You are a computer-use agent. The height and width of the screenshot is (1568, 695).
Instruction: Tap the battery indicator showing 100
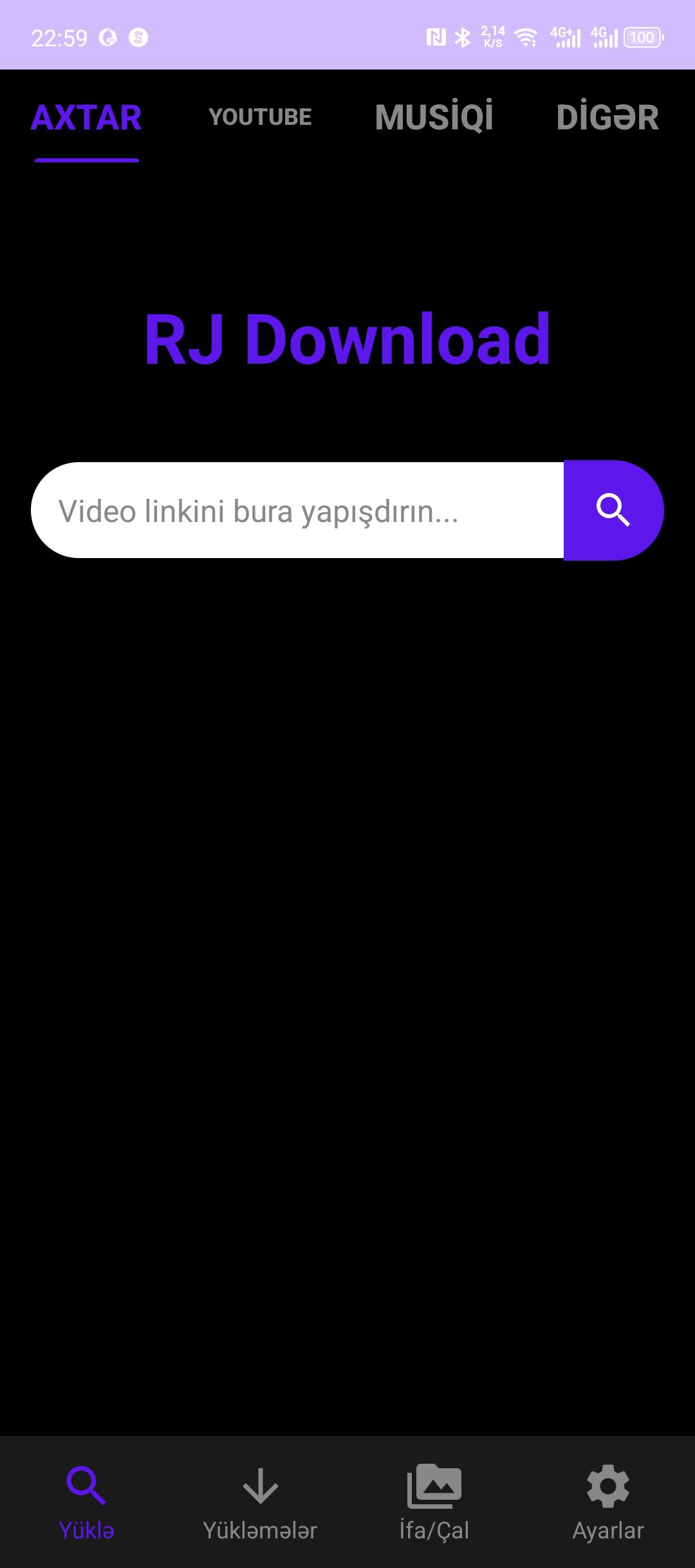click(x=644, y=37)
